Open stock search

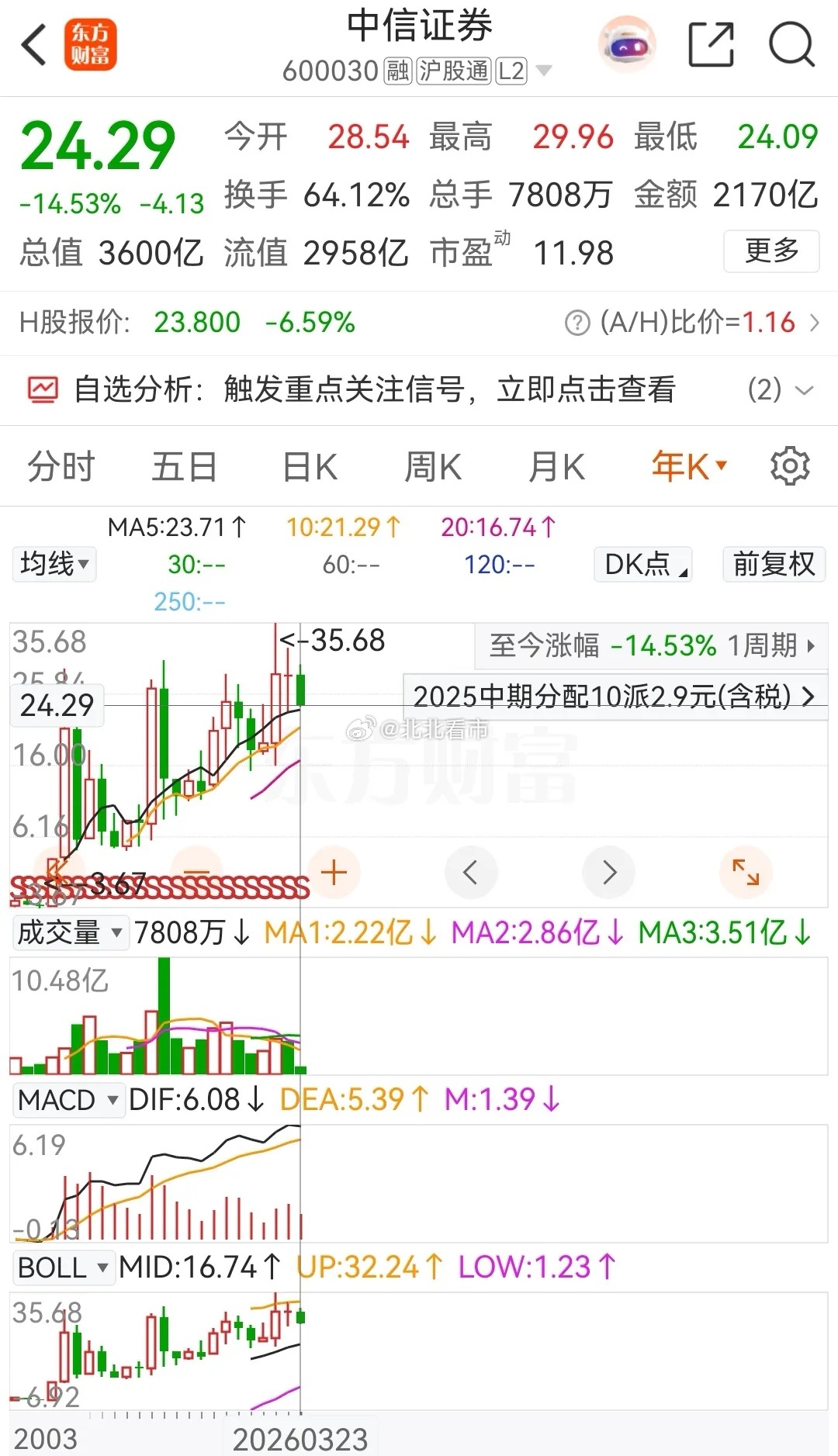coord(791,45)
